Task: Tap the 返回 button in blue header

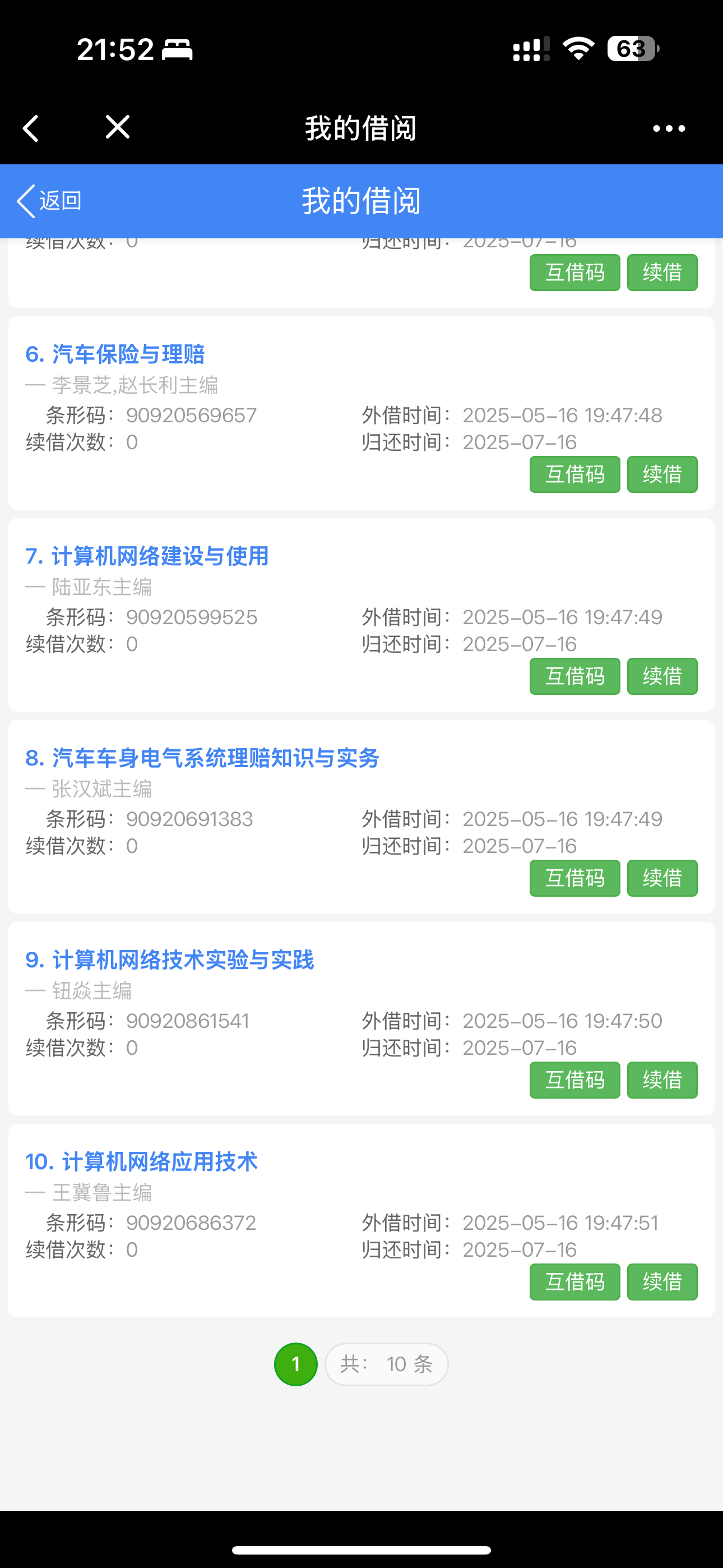Action: (50, 201)
